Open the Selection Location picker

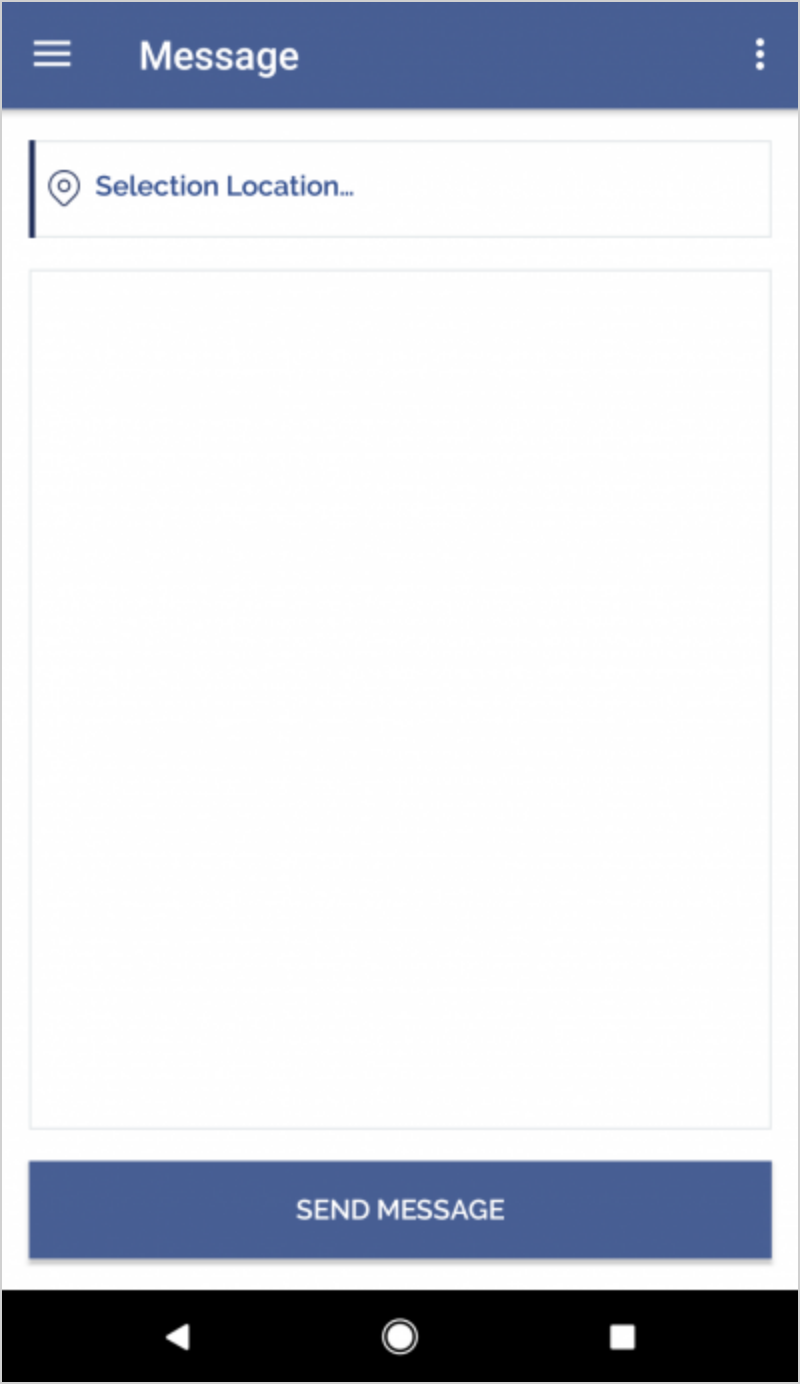pos(400,188)
